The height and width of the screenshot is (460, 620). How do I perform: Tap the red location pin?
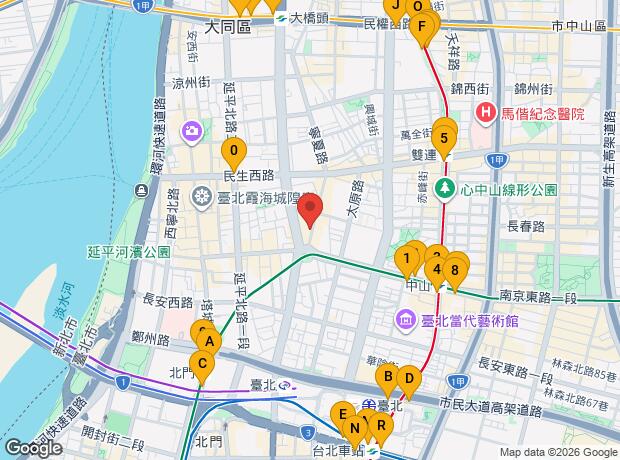pyautogui.click(x=311, y=209)
